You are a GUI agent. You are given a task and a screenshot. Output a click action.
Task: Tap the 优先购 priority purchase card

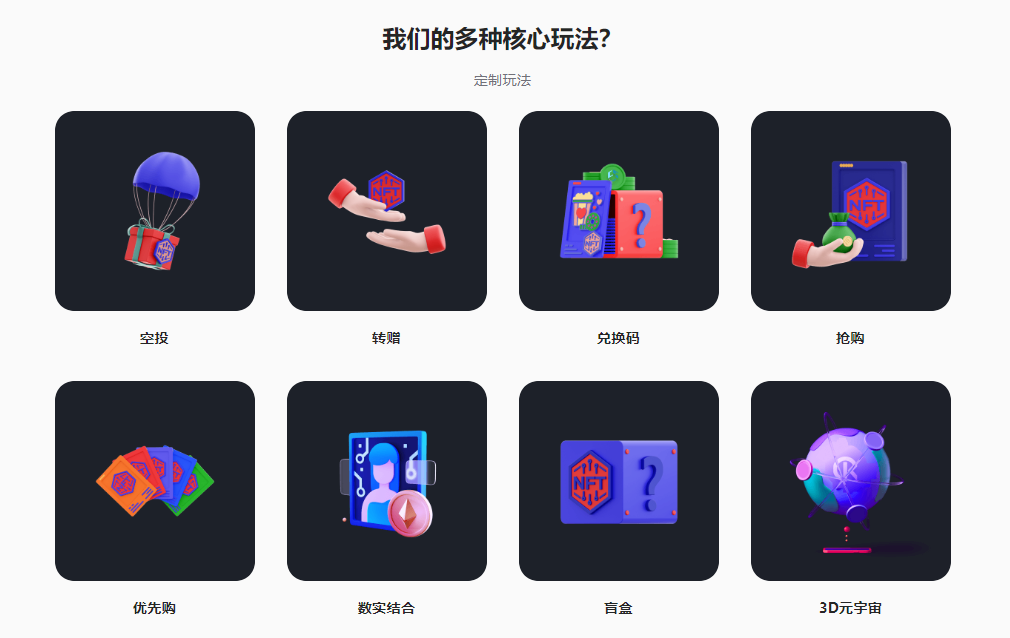pos(155,481)
